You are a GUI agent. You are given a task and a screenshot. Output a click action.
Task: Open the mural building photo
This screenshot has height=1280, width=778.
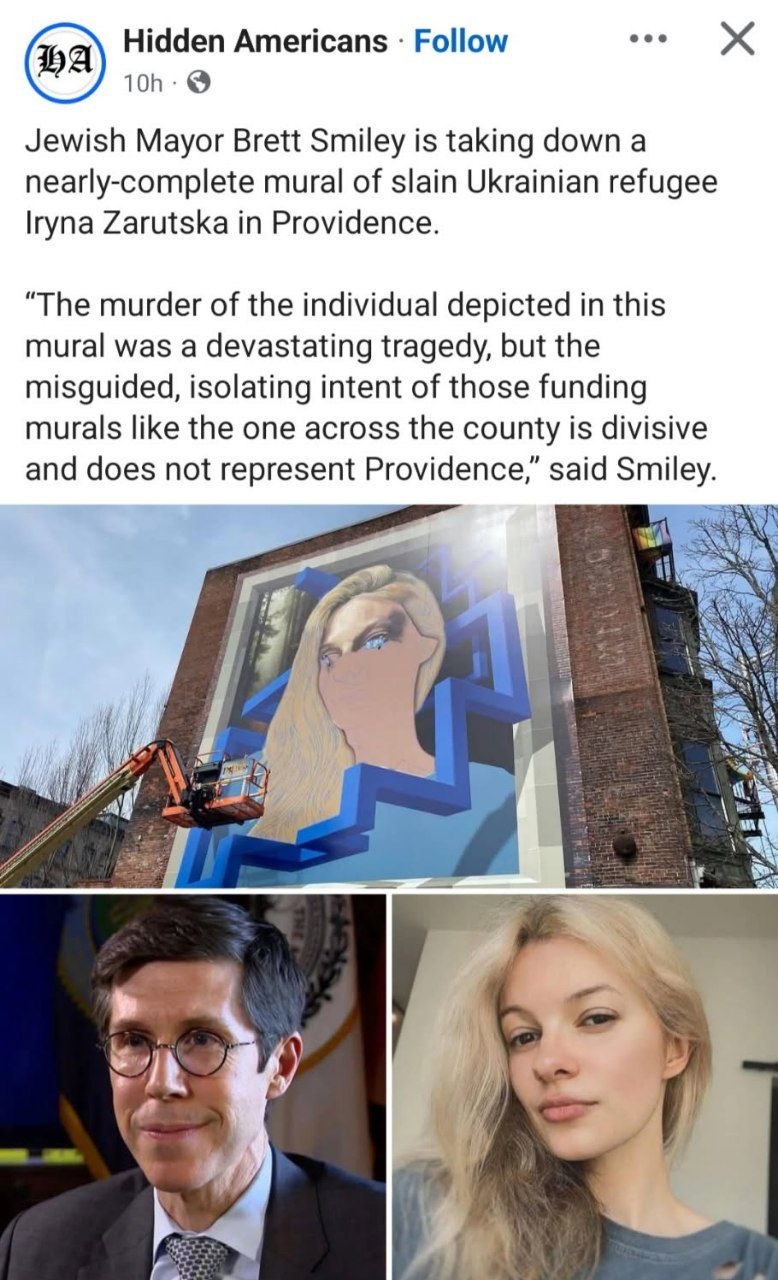click(x=389, y=695)
